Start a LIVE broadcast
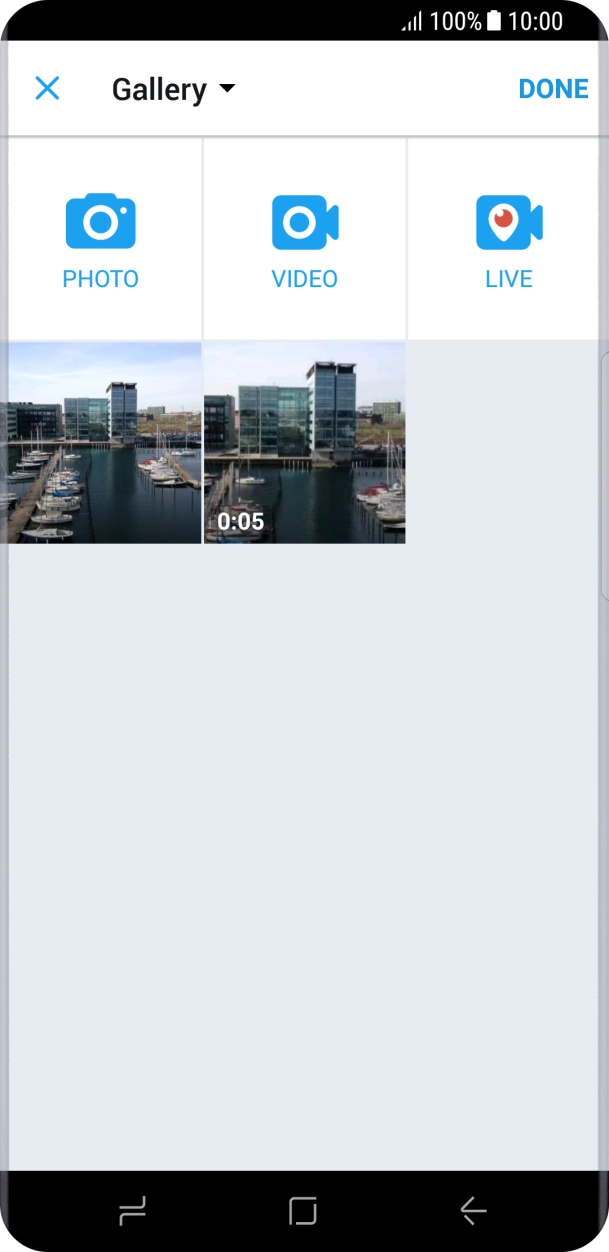 (x=508, y=240)
